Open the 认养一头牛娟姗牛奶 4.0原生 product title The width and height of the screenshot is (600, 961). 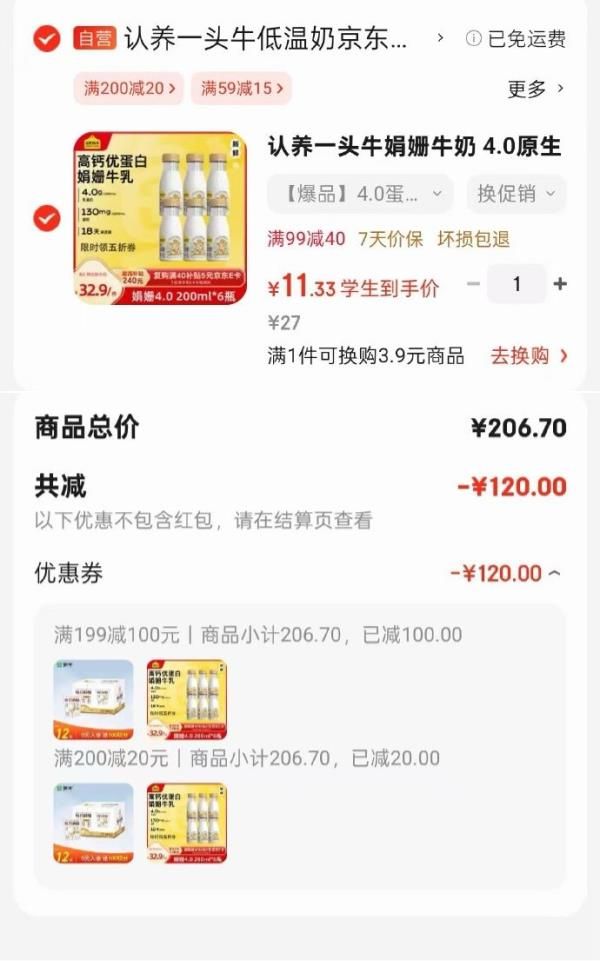coord(414,147)
